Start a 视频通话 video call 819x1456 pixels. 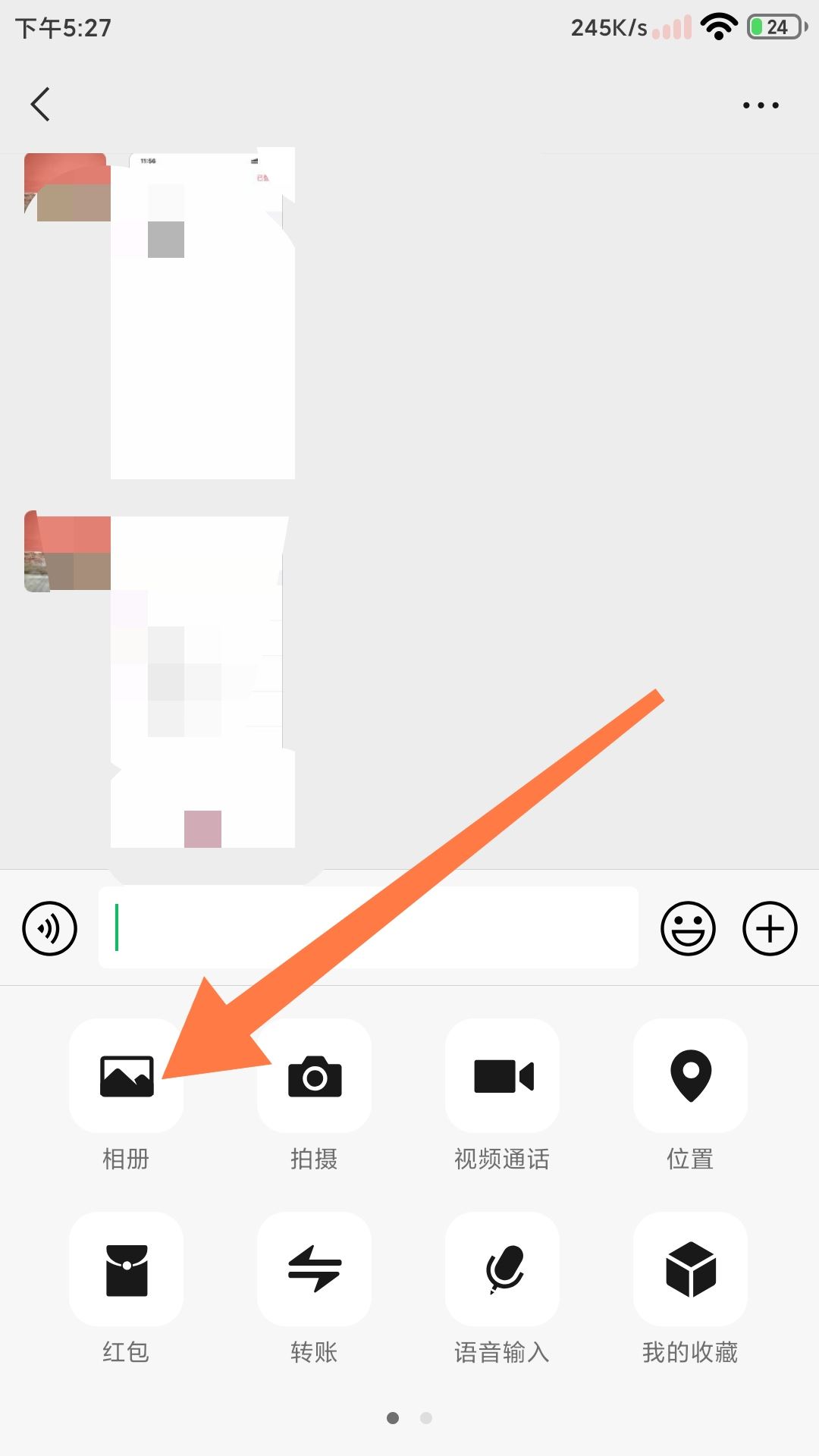[x=503, y=1076]
